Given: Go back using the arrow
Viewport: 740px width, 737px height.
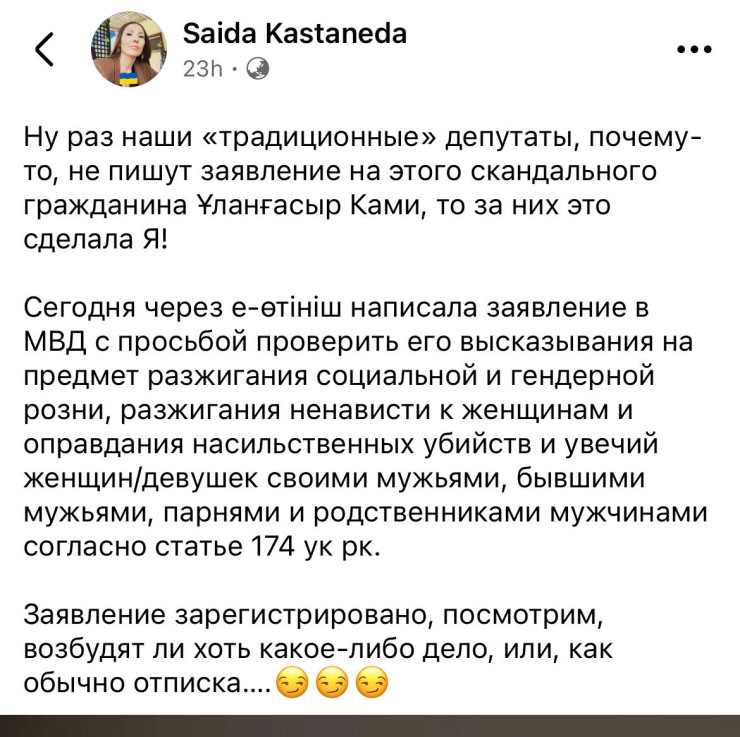Looking at the screenshot, I should [43, 50].
